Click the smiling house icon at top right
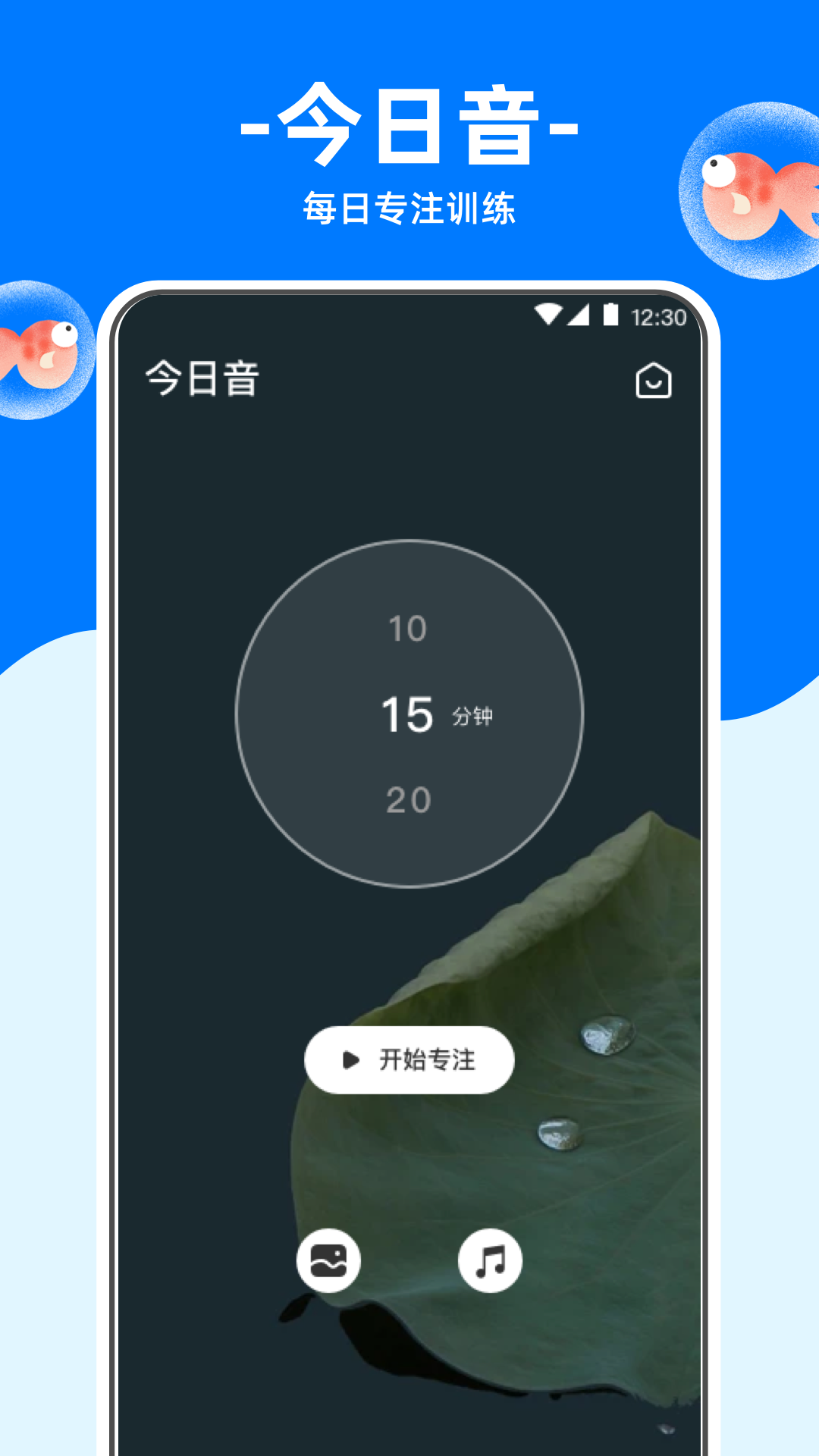This screenshot has height=1456, width=819. pos(654,381)
